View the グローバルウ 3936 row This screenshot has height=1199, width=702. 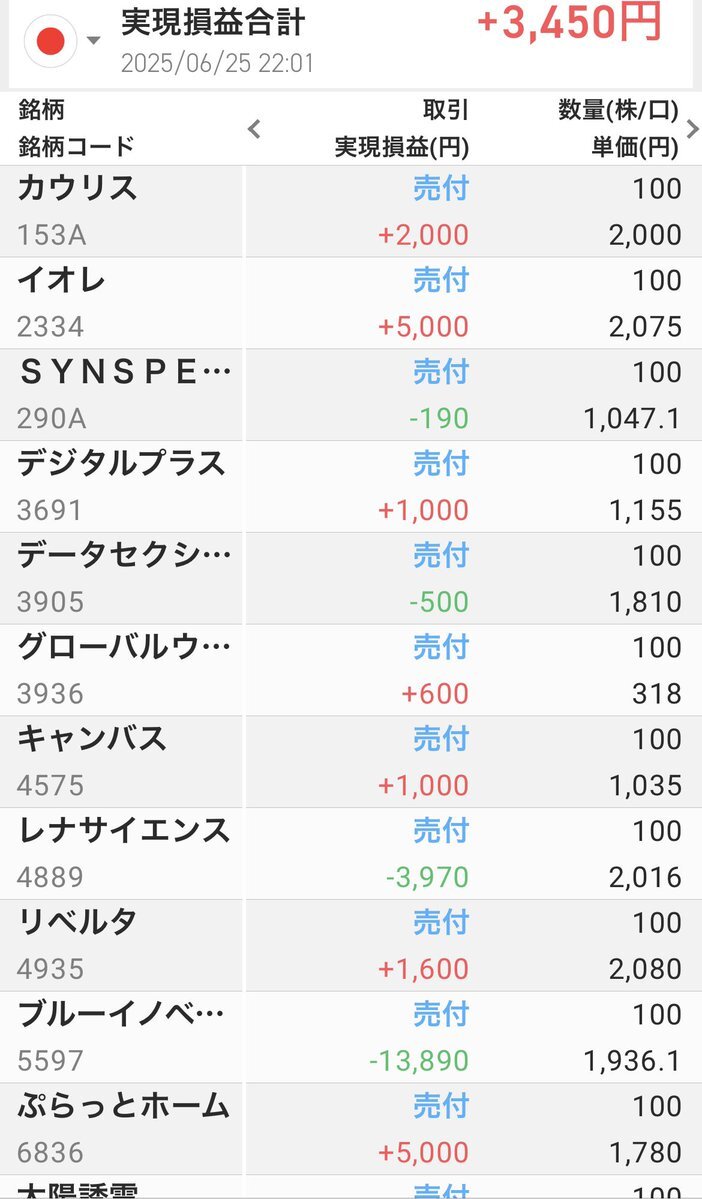click(351, 671)
